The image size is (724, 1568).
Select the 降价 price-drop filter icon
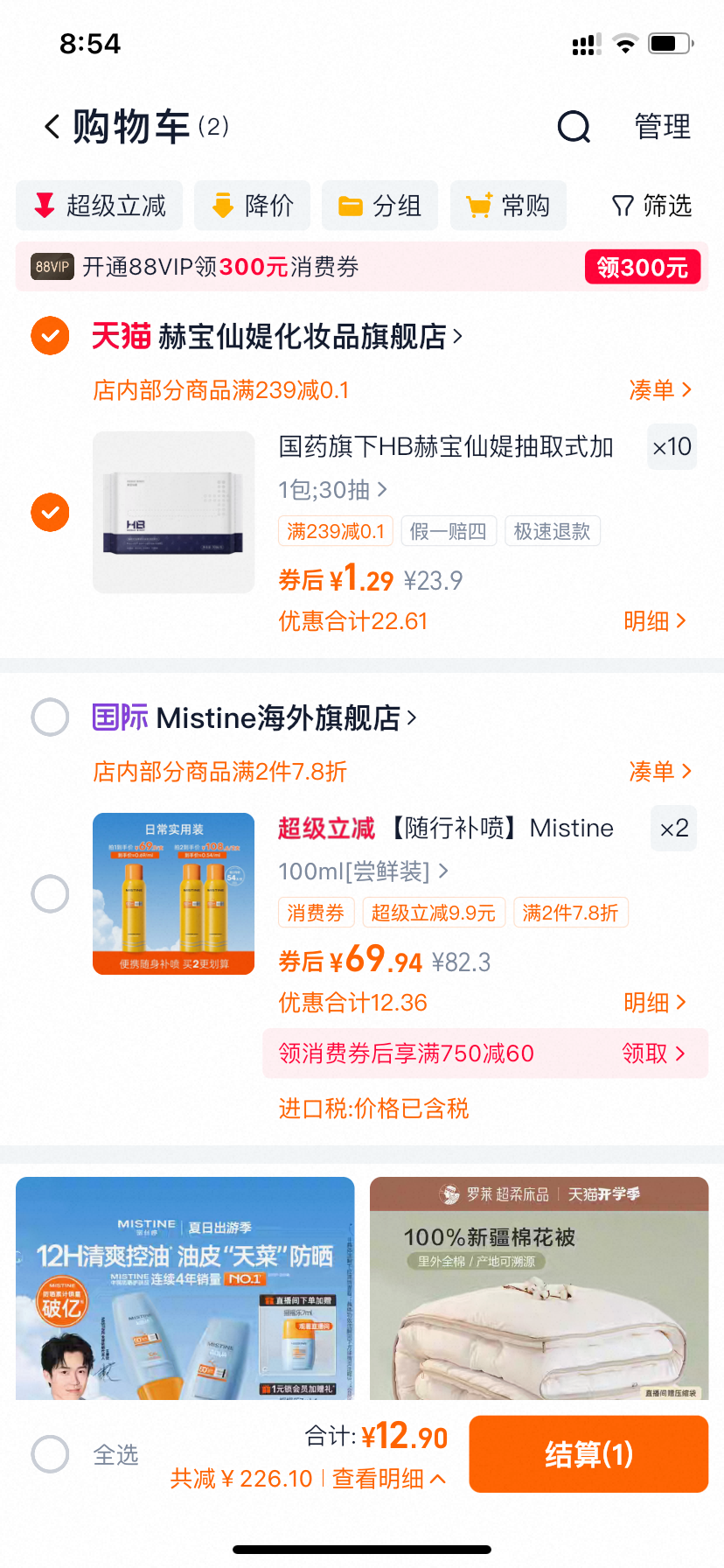coord(219,205)
